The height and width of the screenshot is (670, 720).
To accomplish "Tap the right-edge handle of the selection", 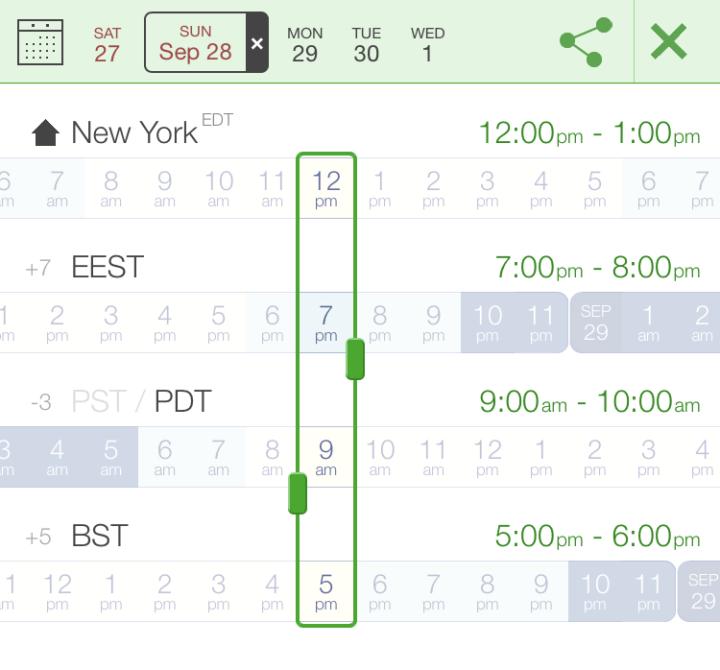I will pyautogui.click(x=355, y=359).
